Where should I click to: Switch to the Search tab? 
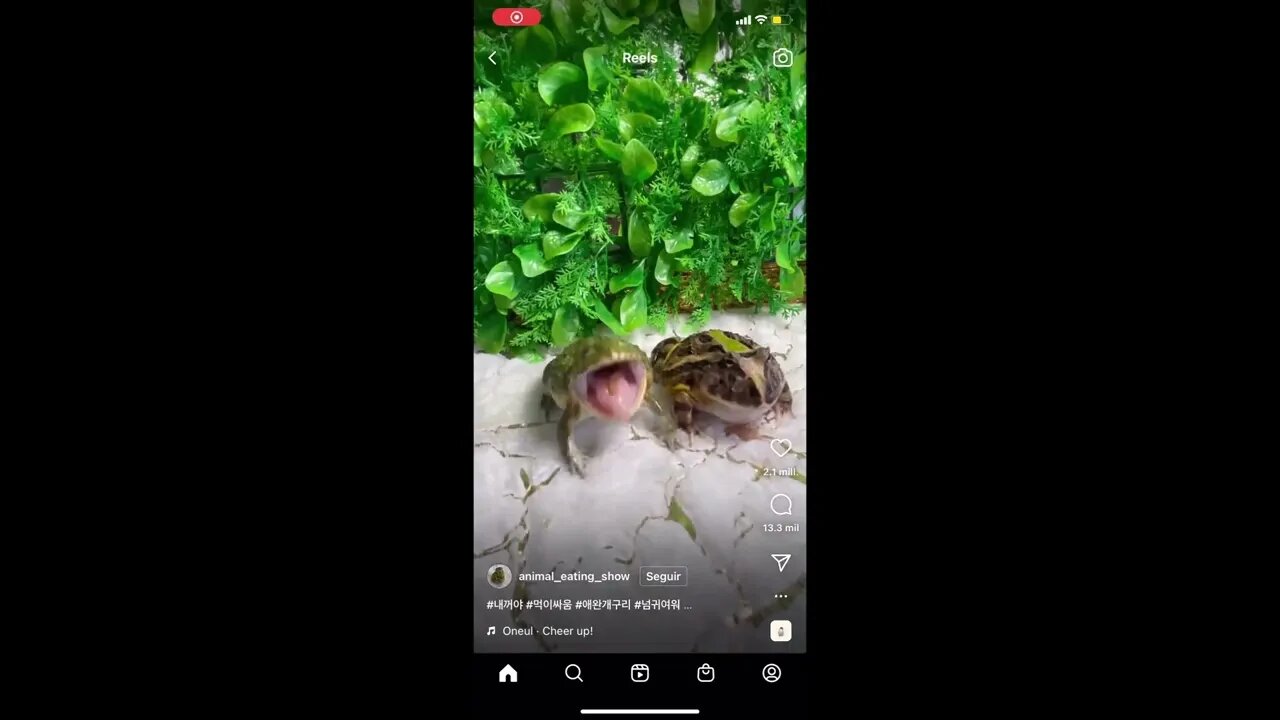[574, 673]
